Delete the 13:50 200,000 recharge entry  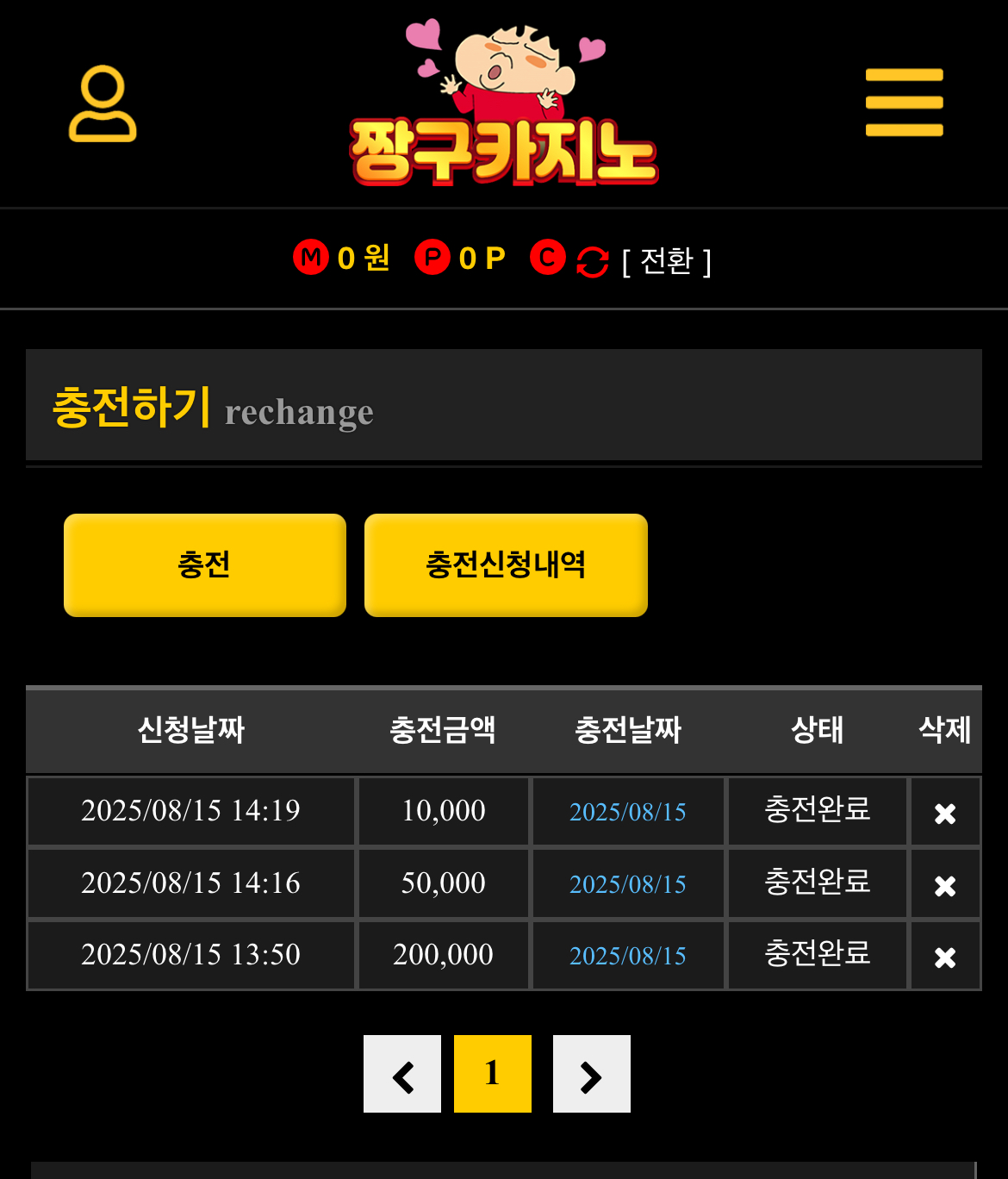(x=945, y=957)
